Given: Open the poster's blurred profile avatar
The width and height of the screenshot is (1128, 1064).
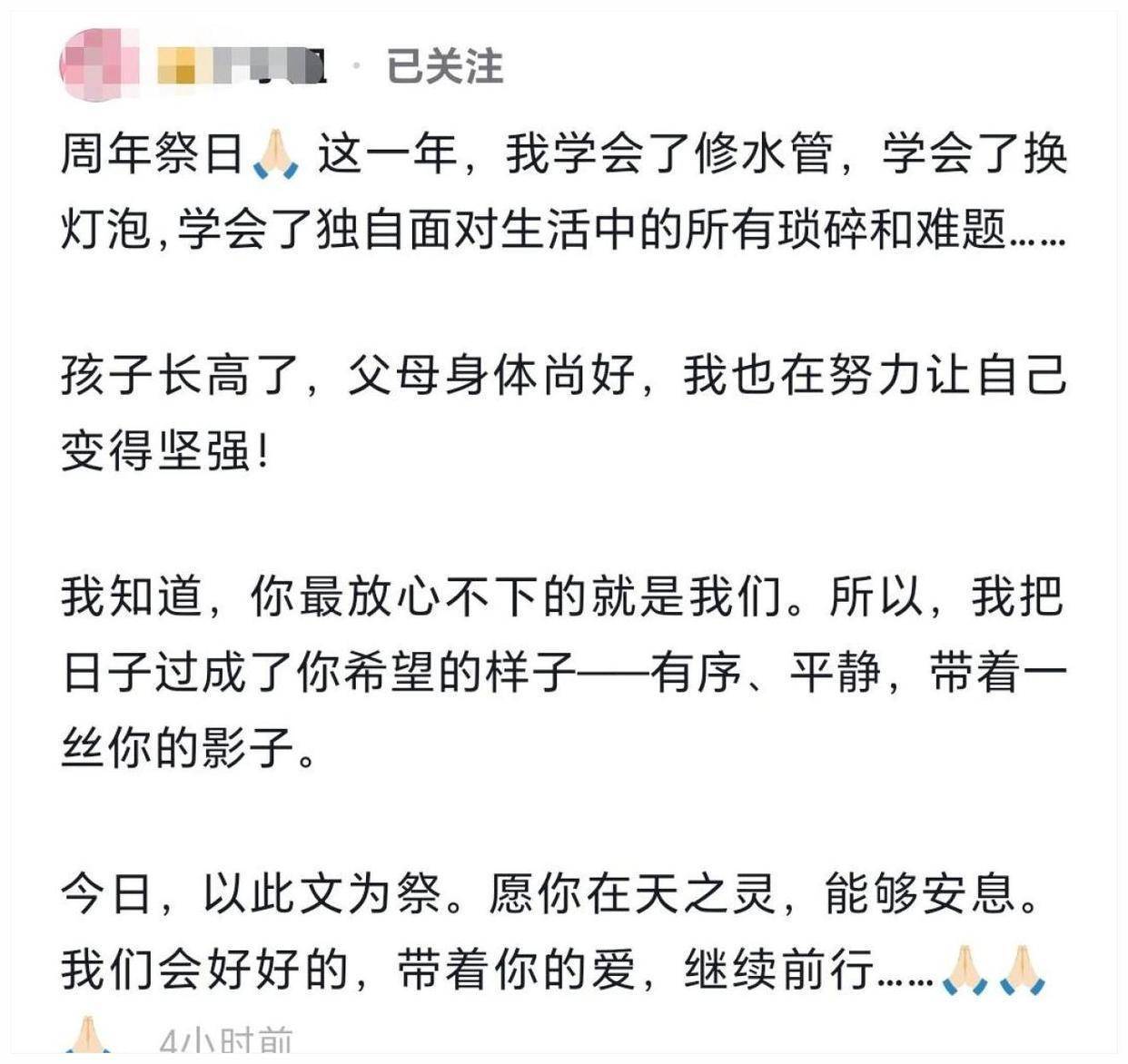Looking at the screenshot, I should click(x=97, y=64).
